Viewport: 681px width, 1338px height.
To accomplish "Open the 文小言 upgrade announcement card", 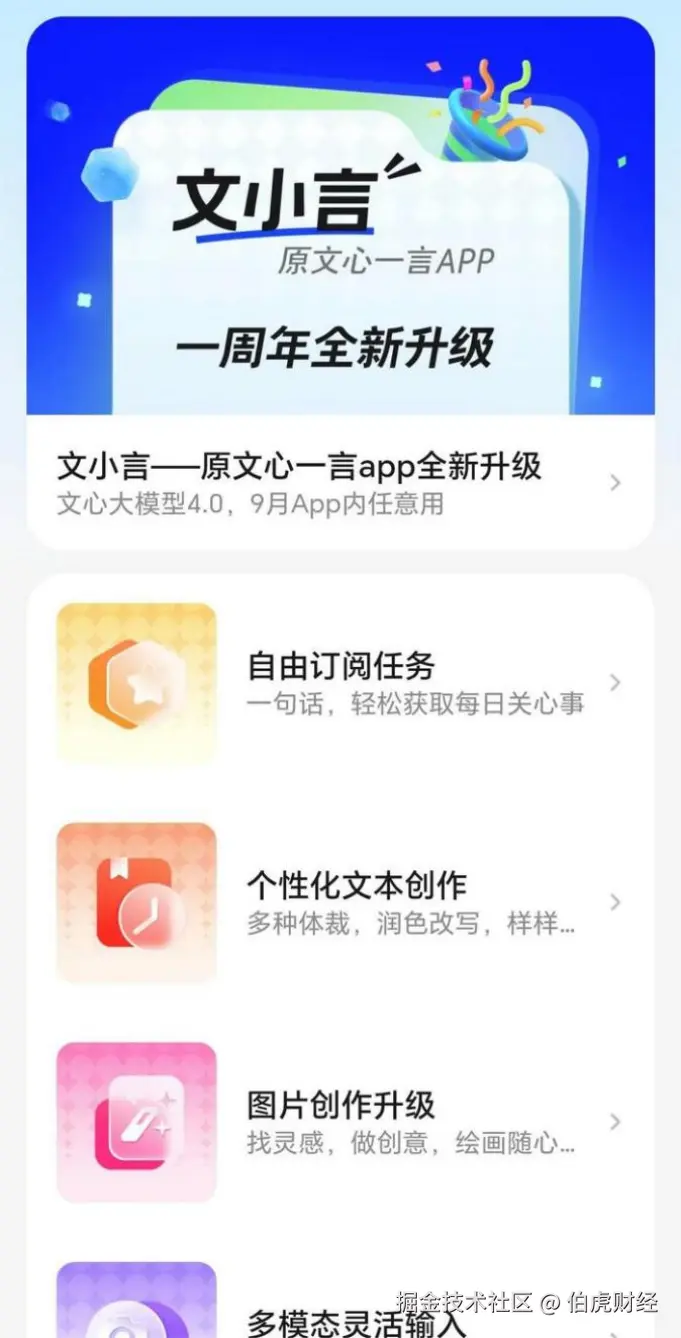I will coord(340,482).
